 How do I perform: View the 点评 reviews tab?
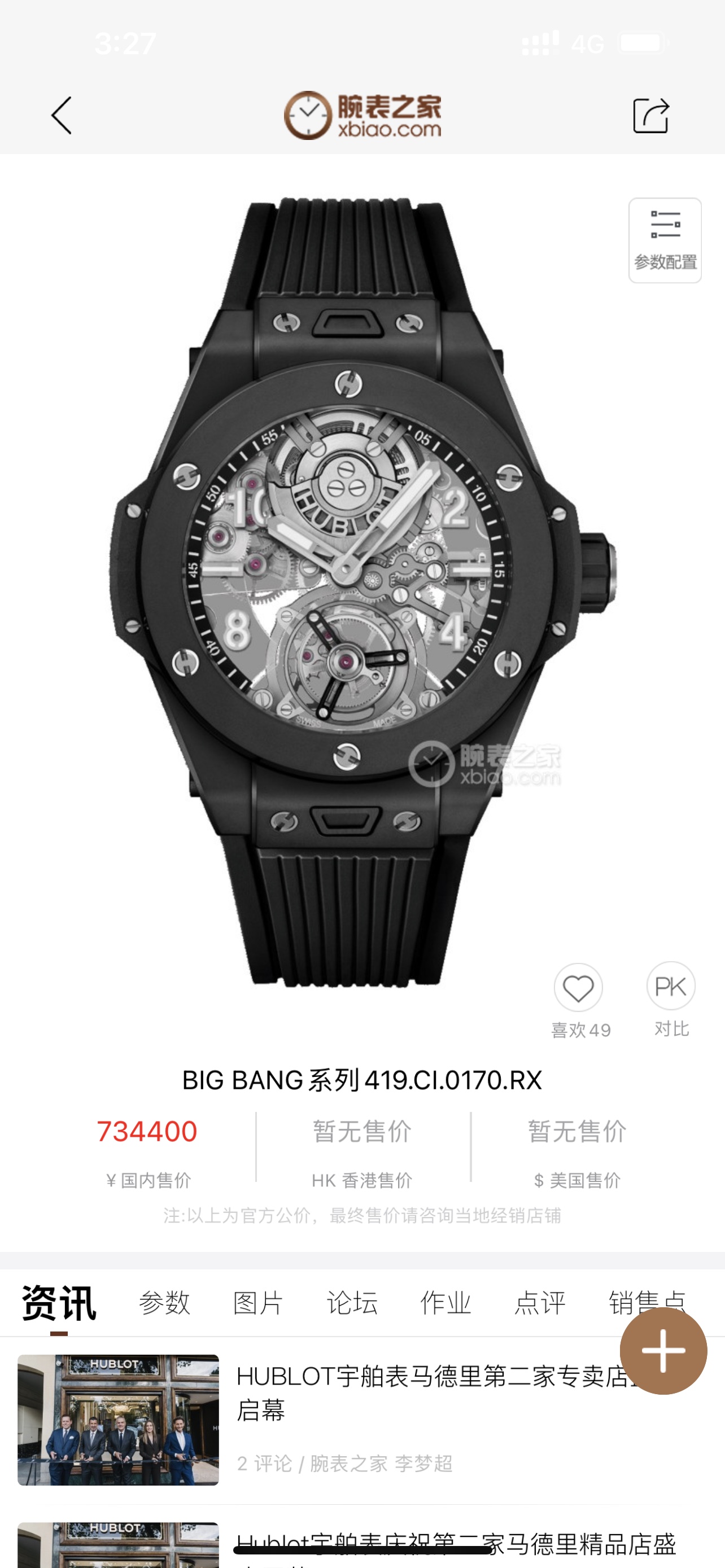coord(539,1303)
